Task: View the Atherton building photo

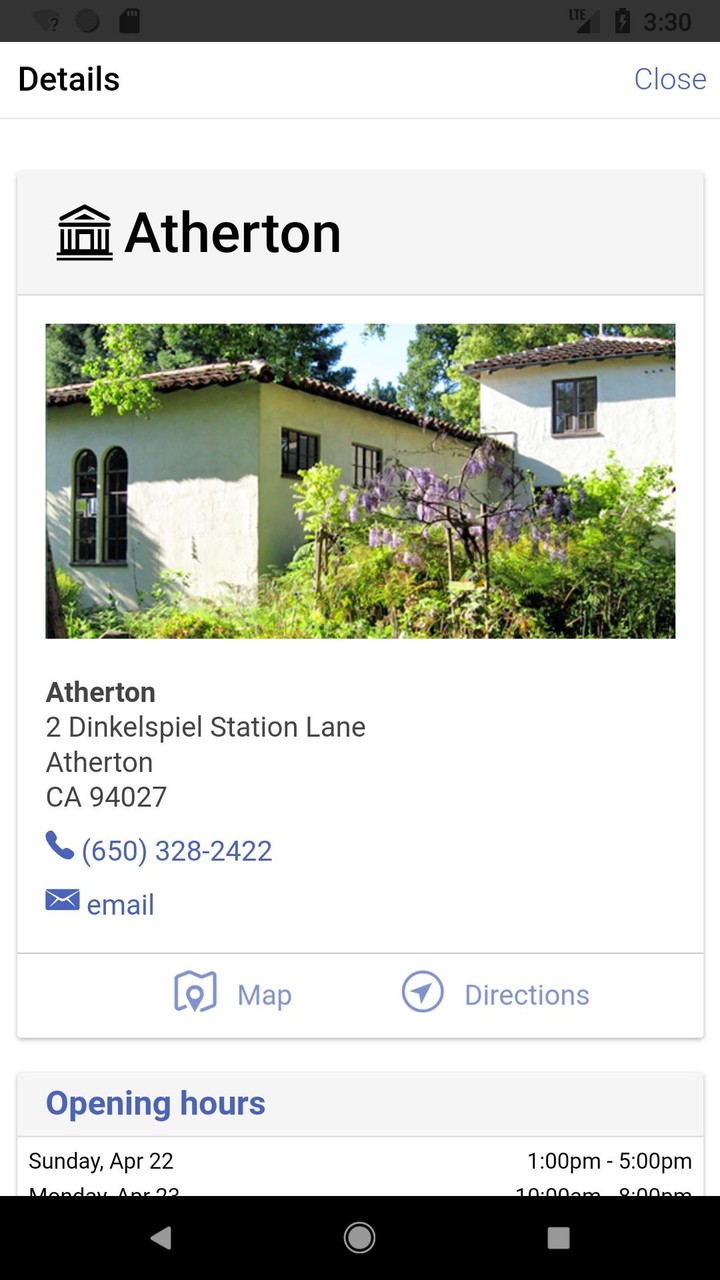Action: [x=360, y=480]
